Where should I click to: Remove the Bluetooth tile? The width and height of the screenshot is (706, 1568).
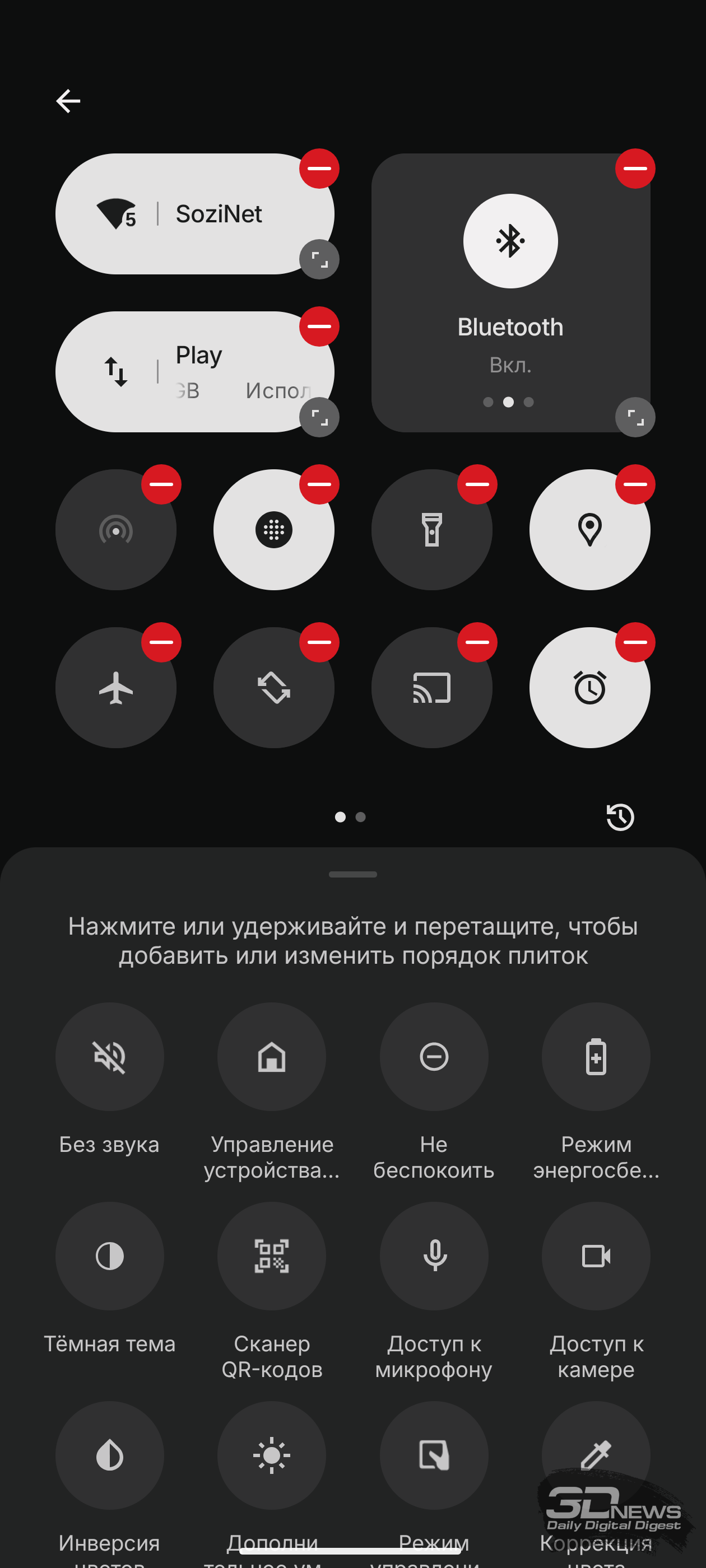coord(635,169)
